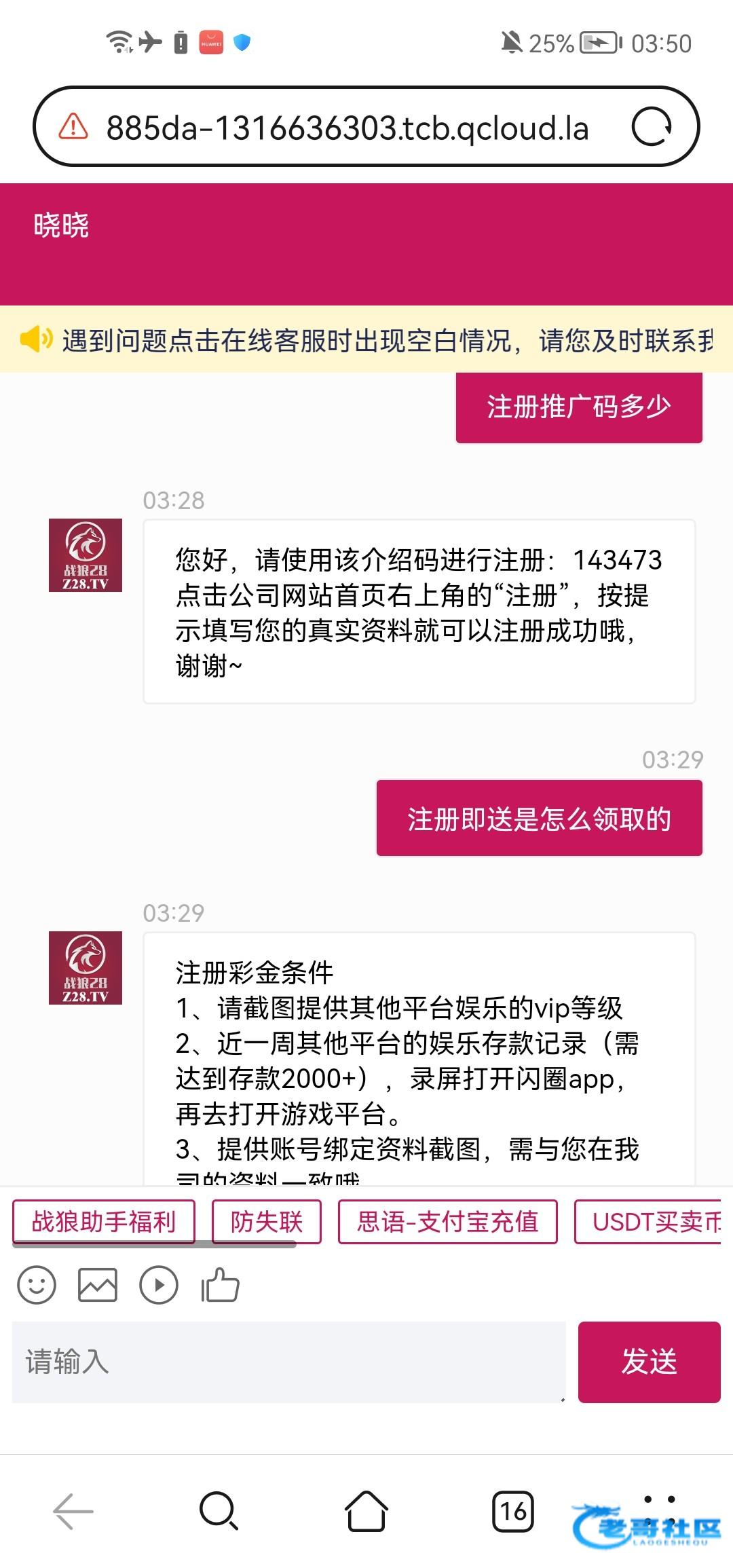Reload the page with the refresh icon
733x1568 pixels.
[652, 127]
